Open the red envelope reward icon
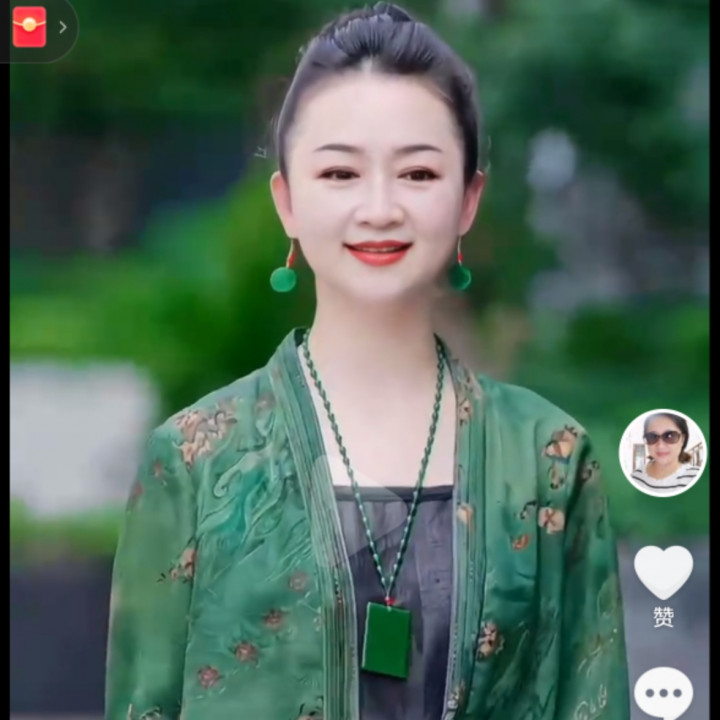720x720 pixels. point(29,27)
